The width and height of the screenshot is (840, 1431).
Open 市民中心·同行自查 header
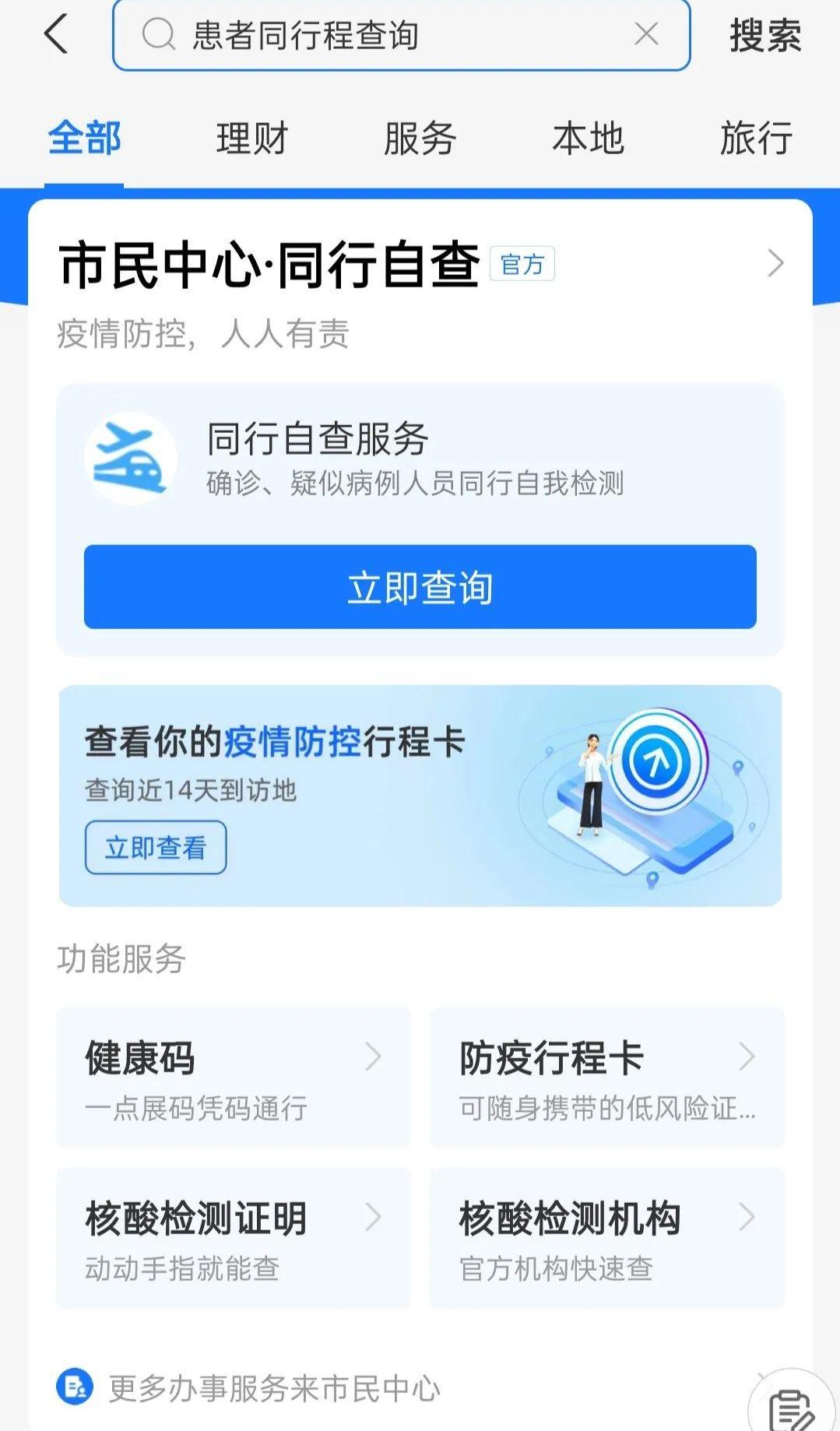coord(420,265)
